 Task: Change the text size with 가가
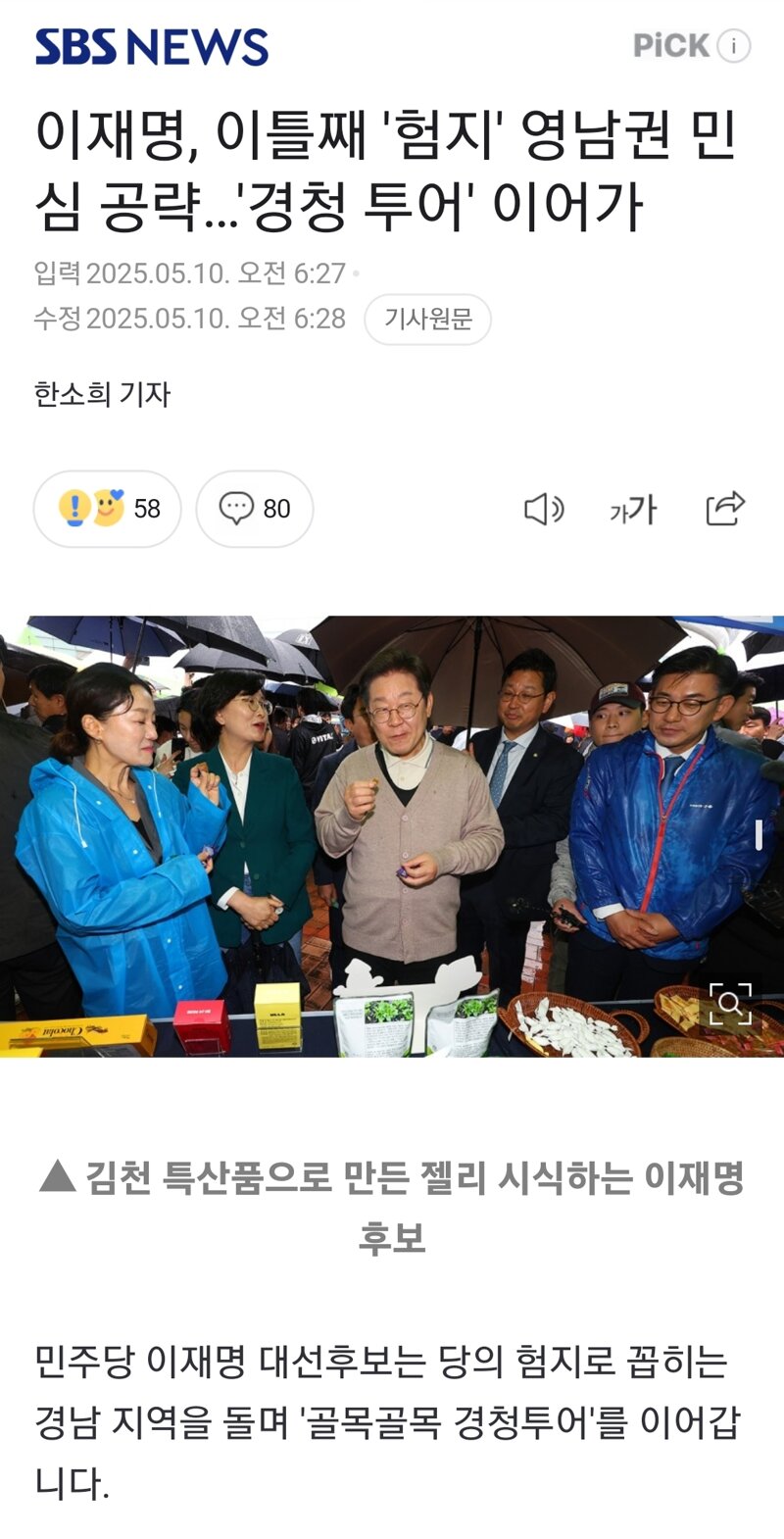[x=633, y=510]
